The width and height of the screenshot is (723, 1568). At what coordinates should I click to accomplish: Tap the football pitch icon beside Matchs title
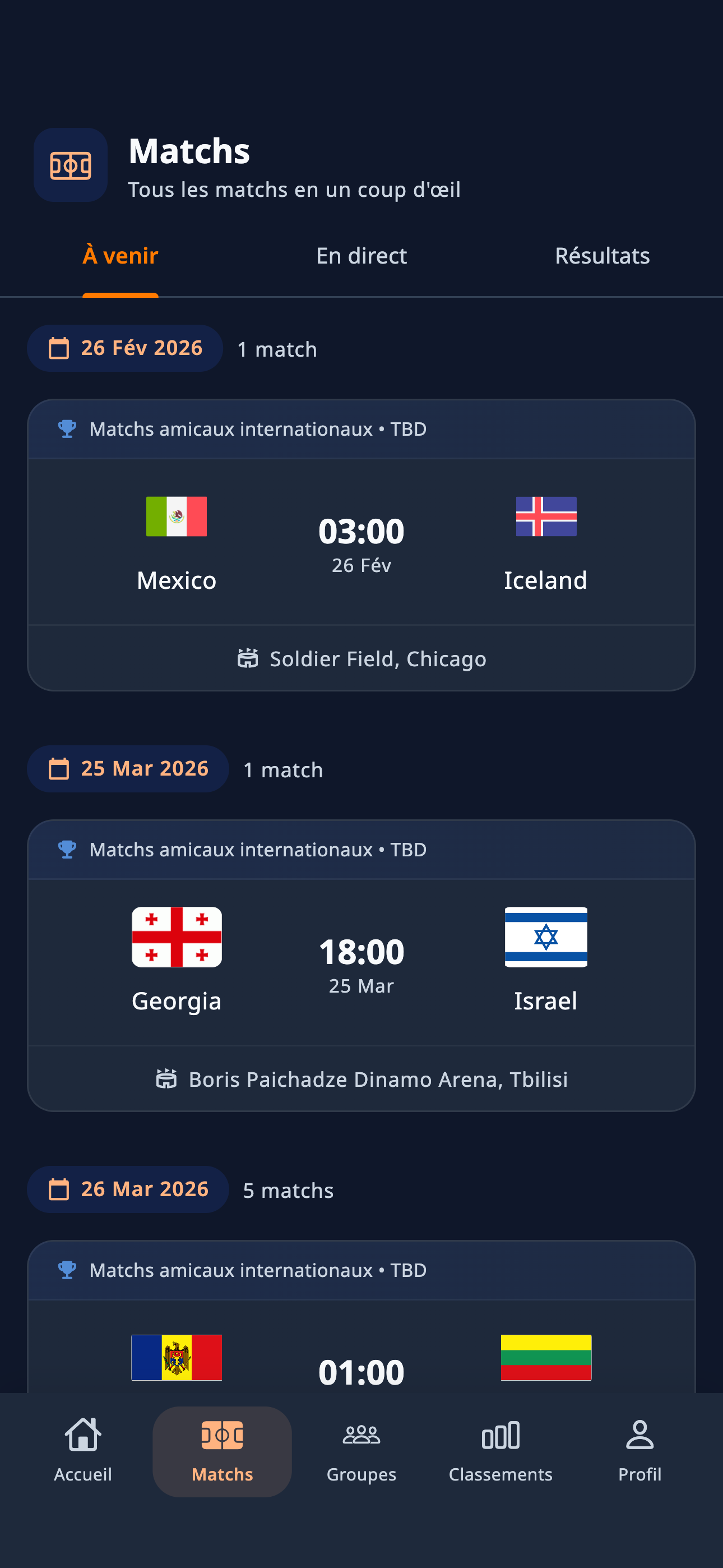70,165
